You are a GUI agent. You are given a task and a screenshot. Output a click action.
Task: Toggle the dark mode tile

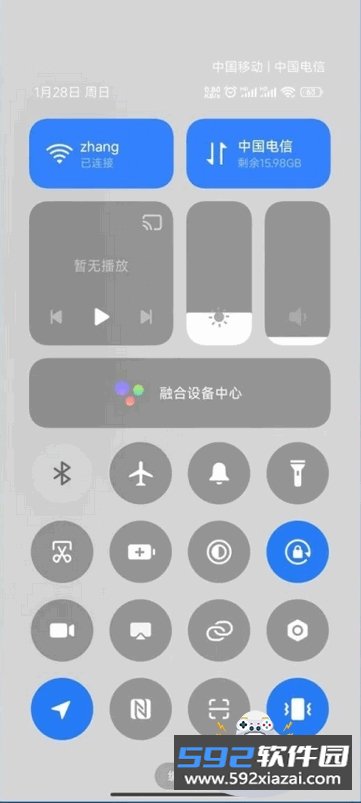(x=219, y=552)
